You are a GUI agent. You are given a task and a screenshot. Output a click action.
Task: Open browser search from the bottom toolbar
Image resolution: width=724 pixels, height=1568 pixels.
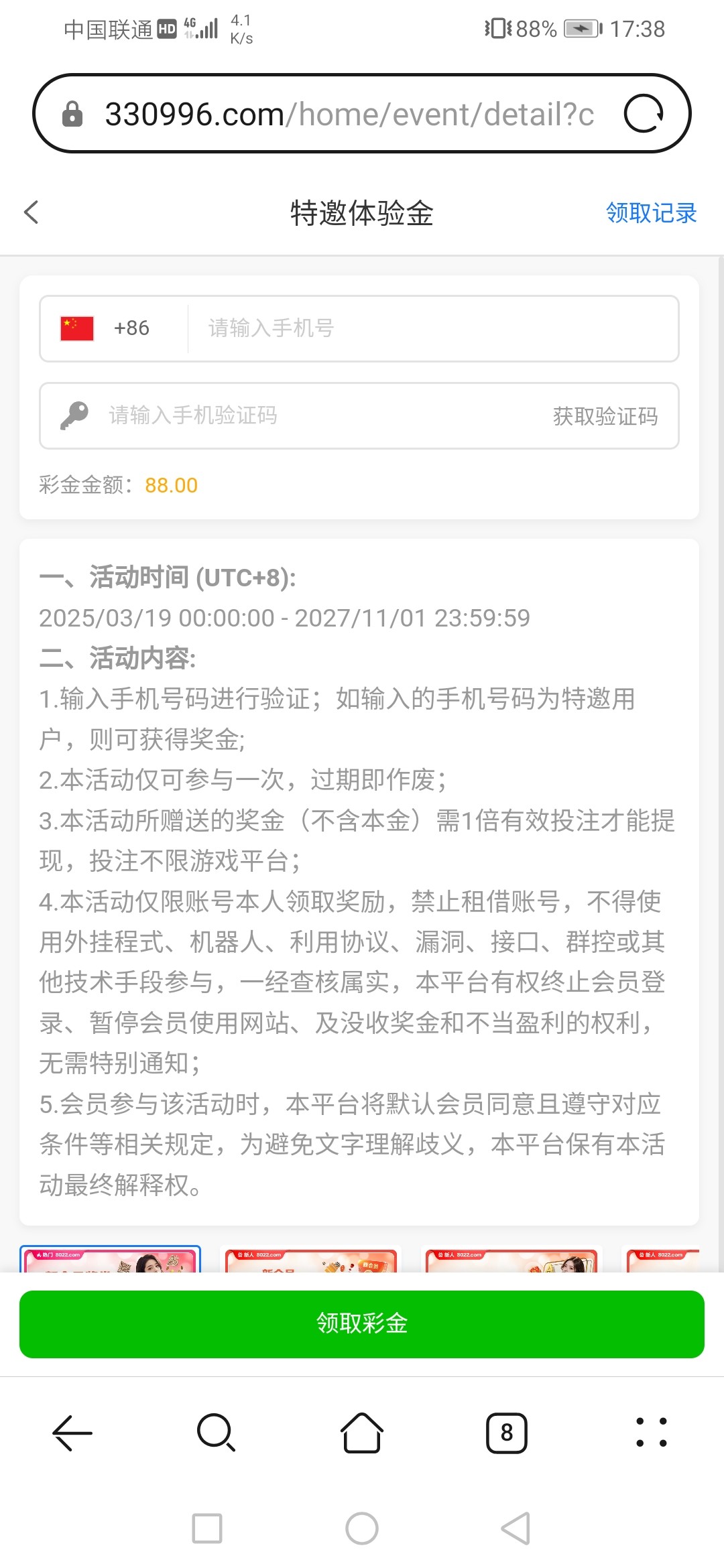coord(216,1433)
